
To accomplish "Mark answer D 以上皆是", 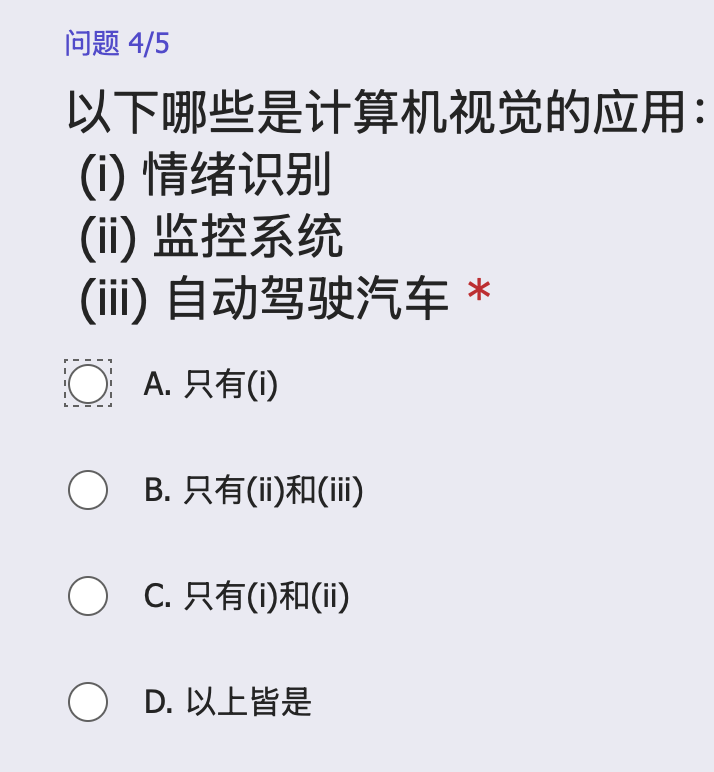I will [88, 702].
